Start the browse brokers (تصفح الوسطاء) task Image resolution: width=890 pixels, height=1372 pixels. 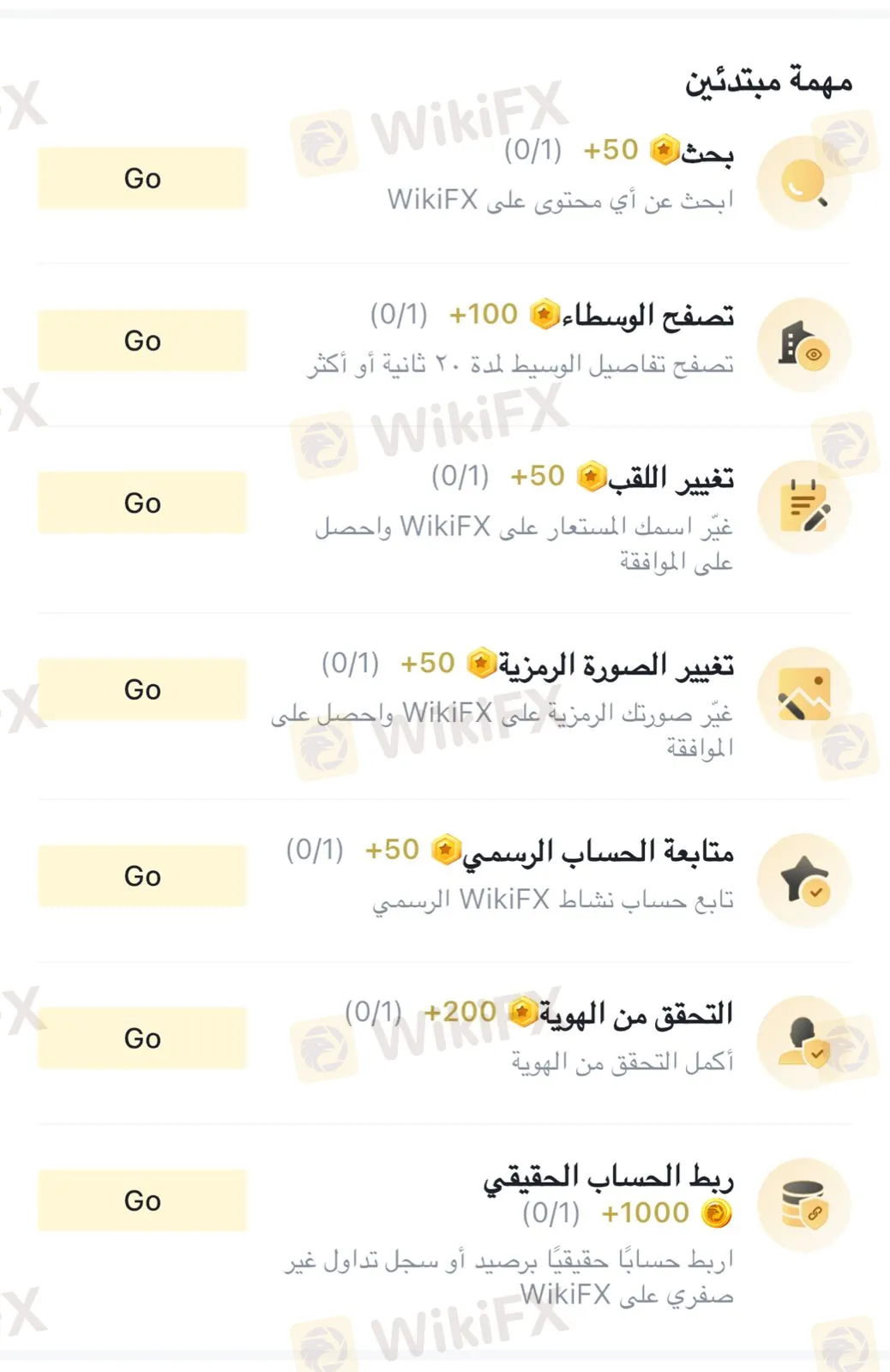(142, 340)
